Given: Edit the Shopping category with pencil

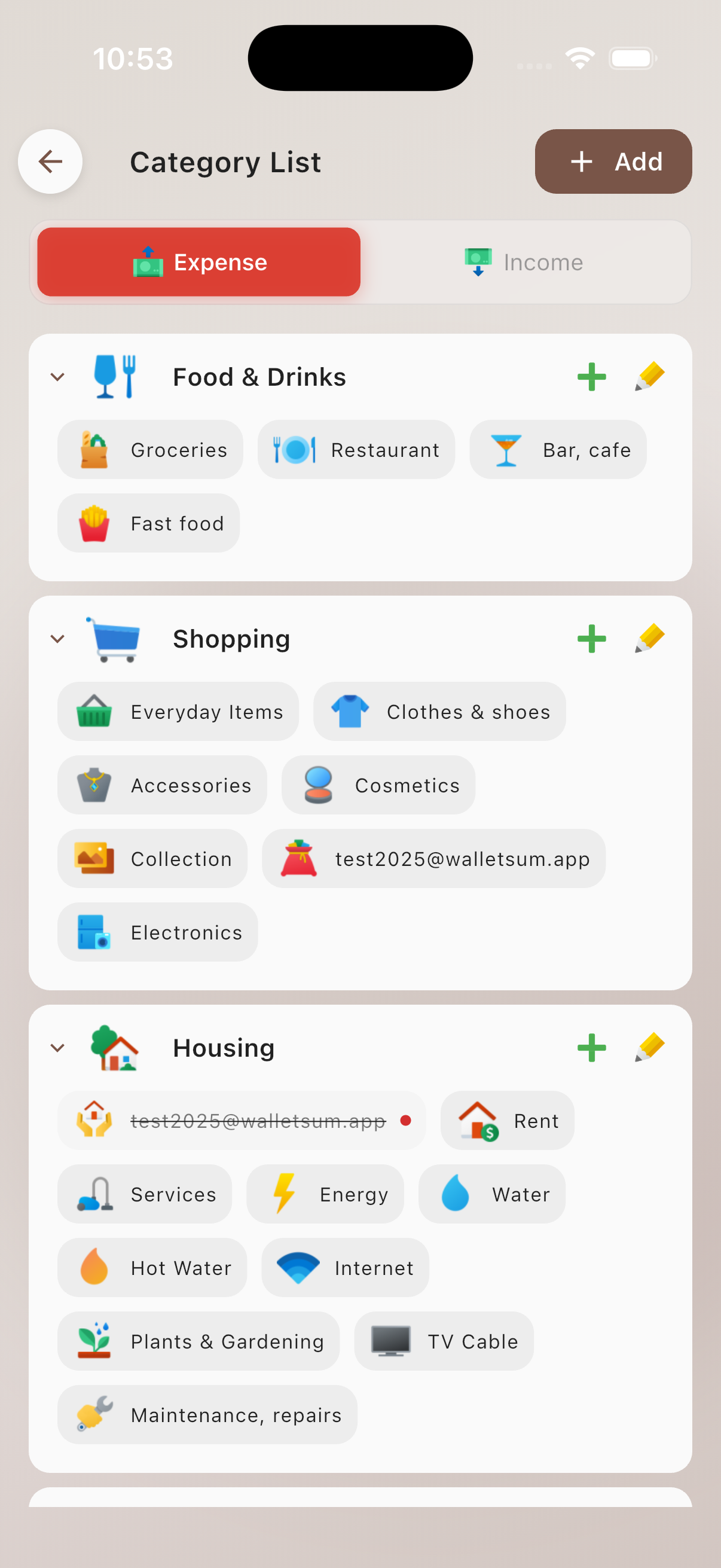Looking at the screenshot, I should 650,639.
